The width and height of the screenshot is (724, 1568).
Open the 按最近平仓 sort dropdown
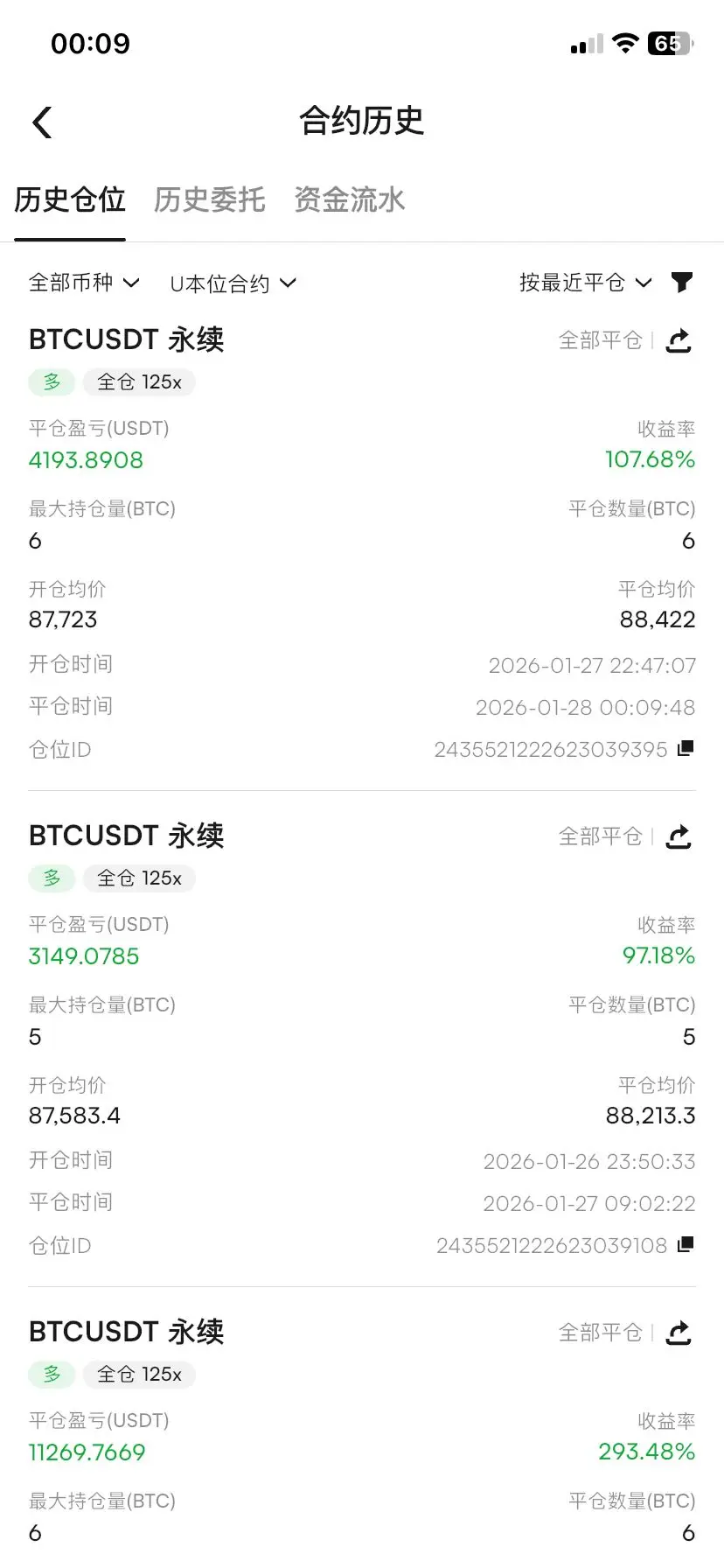click(585, 283)
